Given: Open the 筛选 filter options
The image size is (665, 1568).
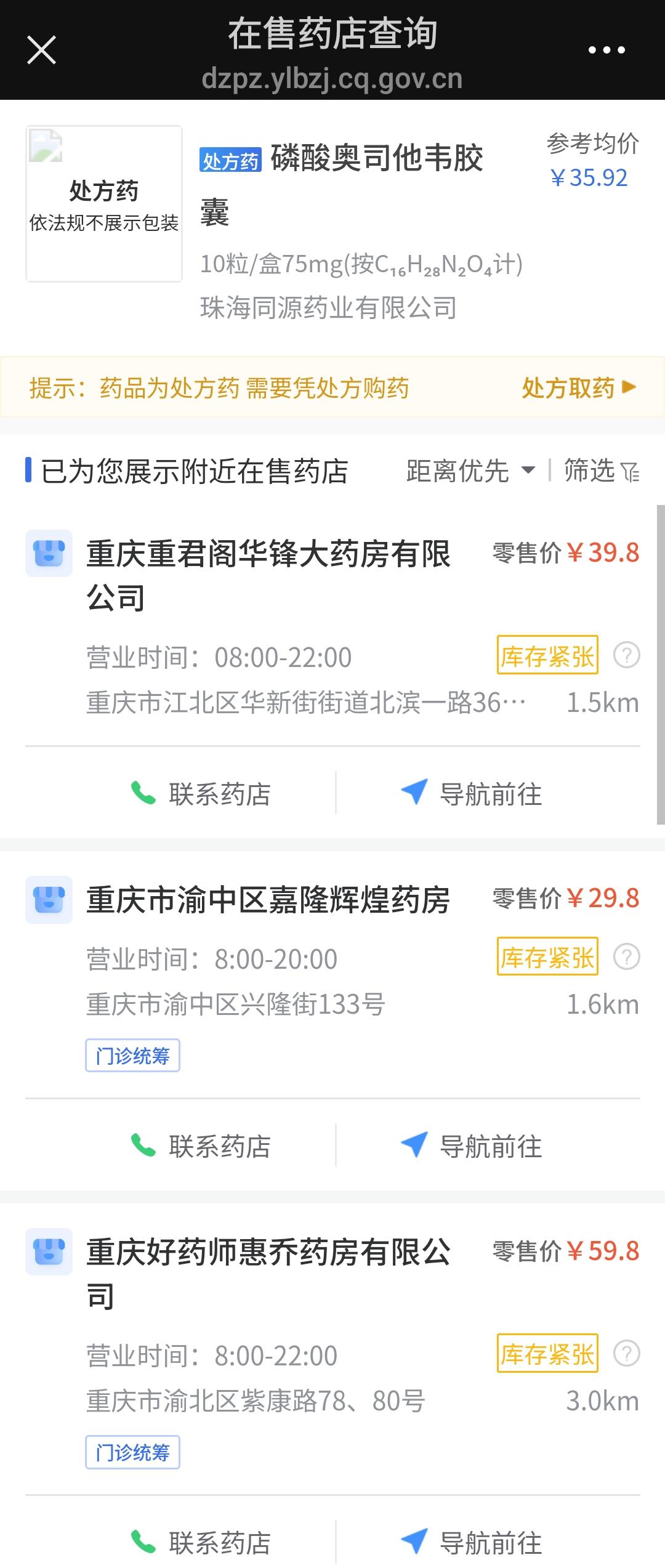Looking at the screenshot, I should click(602, 471).
